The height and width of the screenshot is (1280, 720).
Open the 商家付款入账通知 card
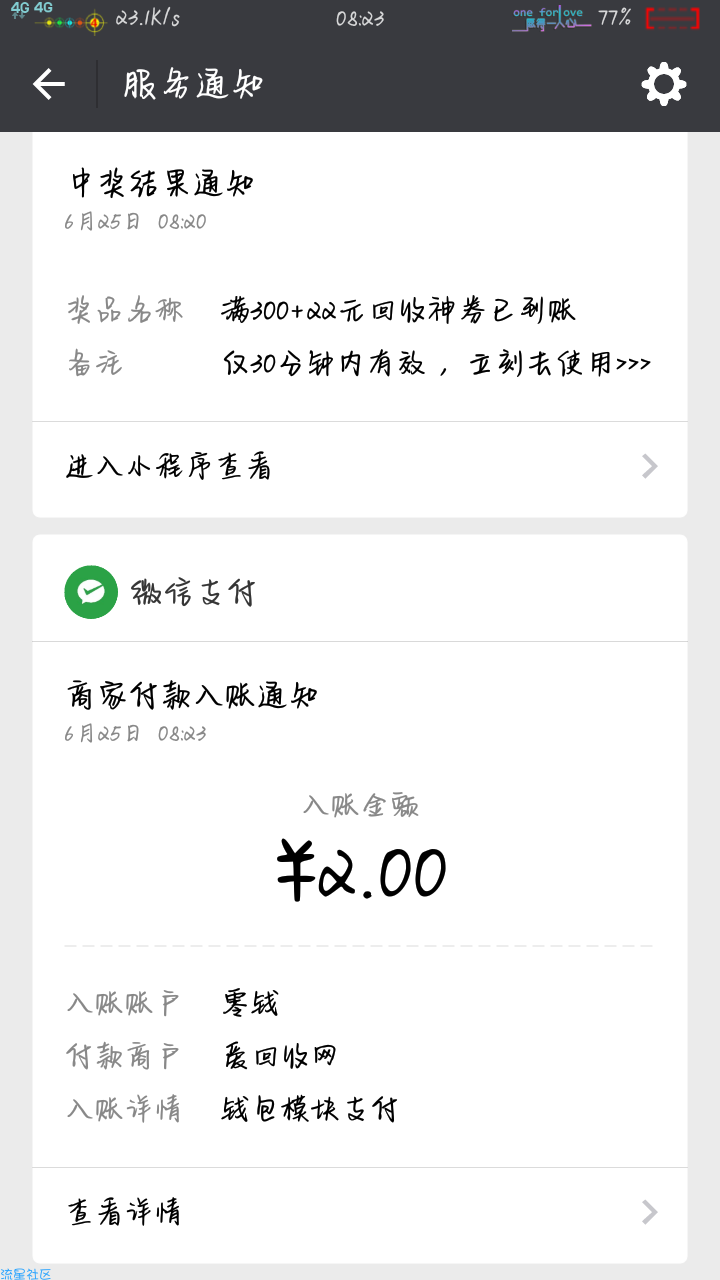pyautogui.click(x=360, y=904)
